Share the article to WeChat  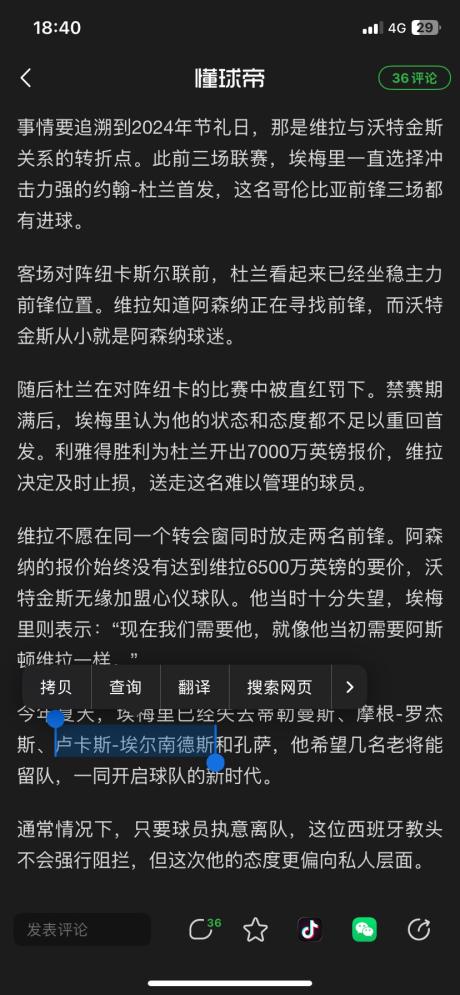(364, 930)
